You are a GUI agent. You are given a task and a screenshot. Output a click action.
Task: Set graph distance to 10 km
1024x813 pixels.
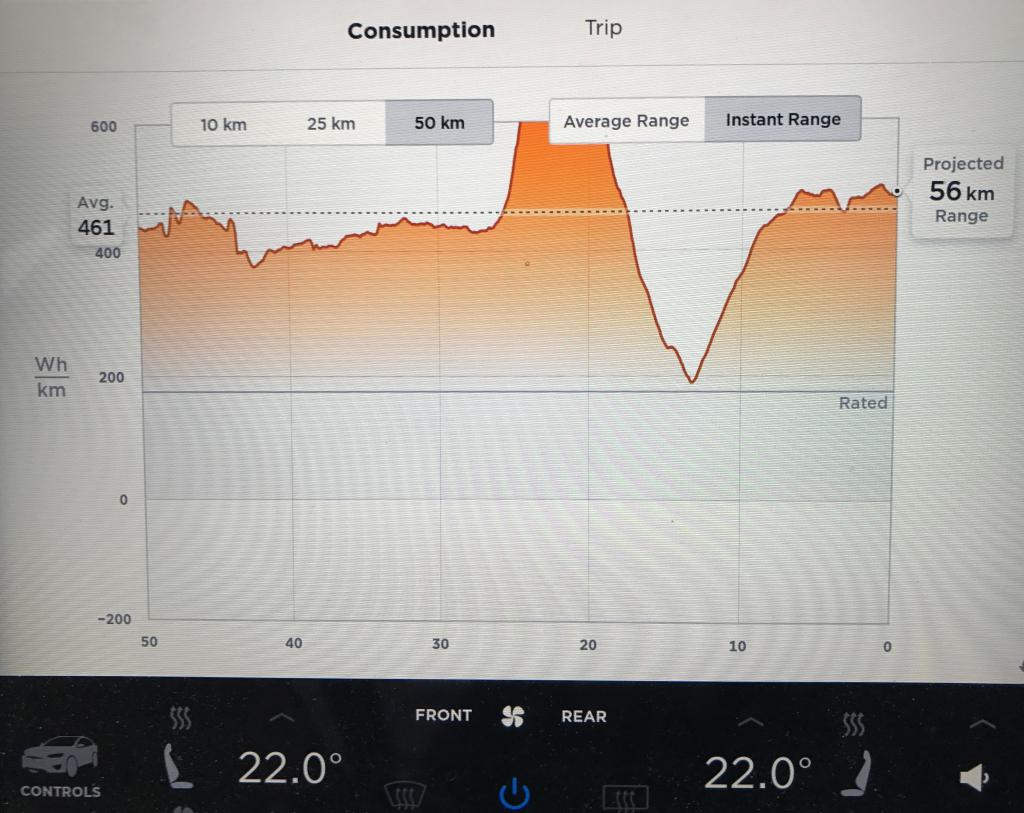(x=223, y=124)
